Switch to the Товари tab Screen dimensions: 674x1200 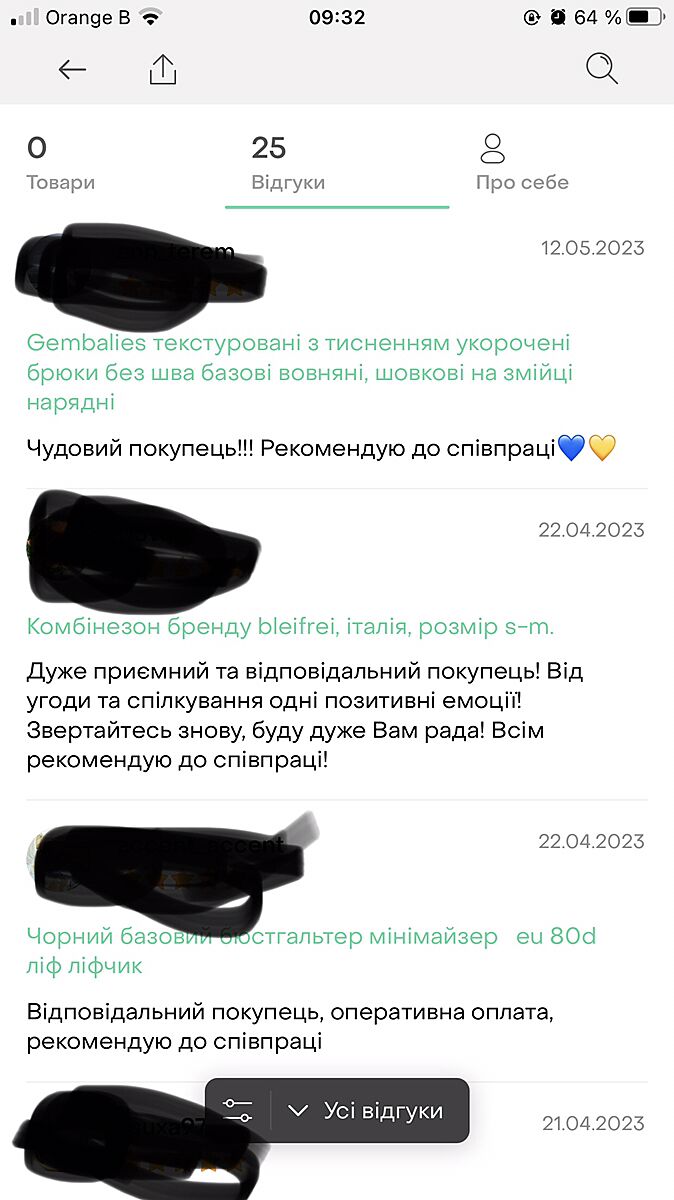click(61, 164)
